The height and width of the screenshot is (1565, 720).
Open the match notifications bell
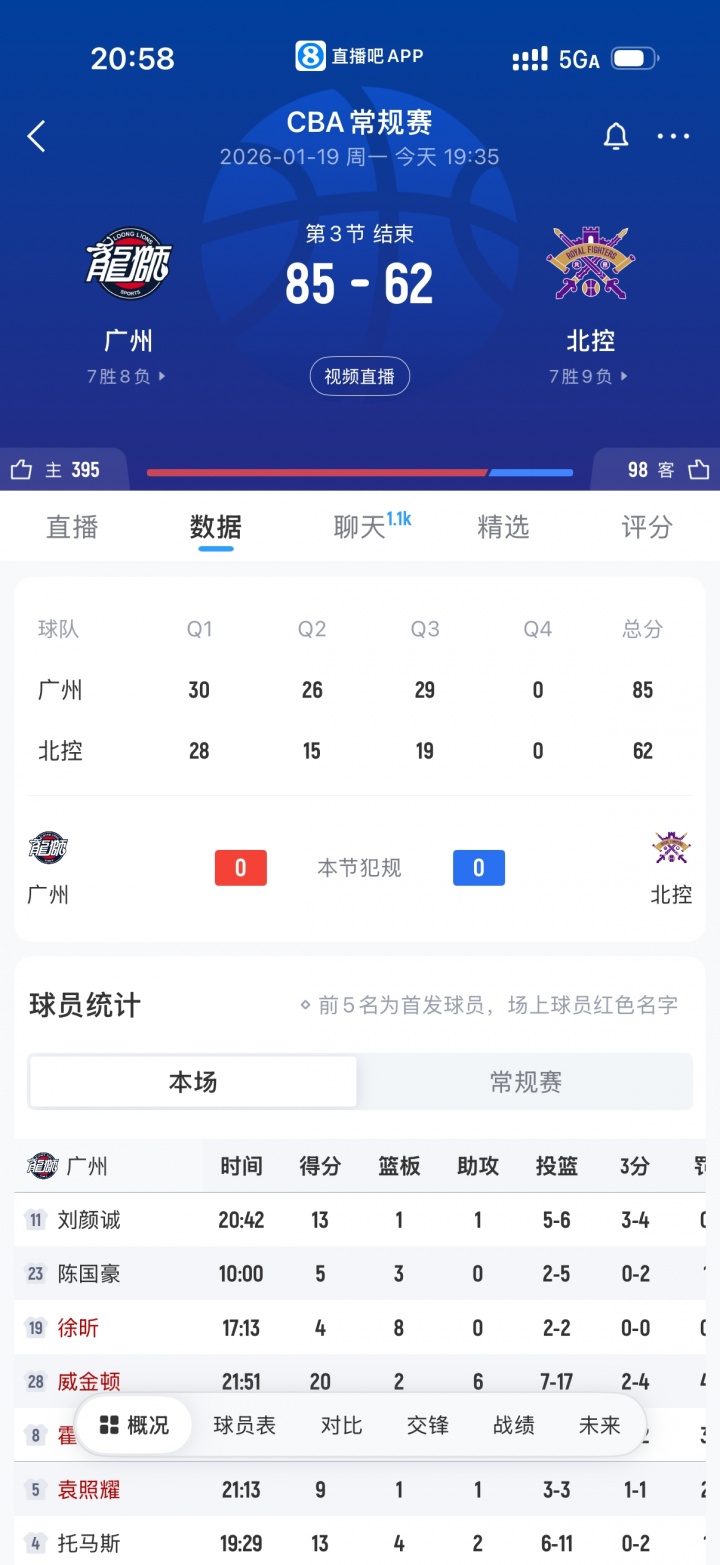616,136
